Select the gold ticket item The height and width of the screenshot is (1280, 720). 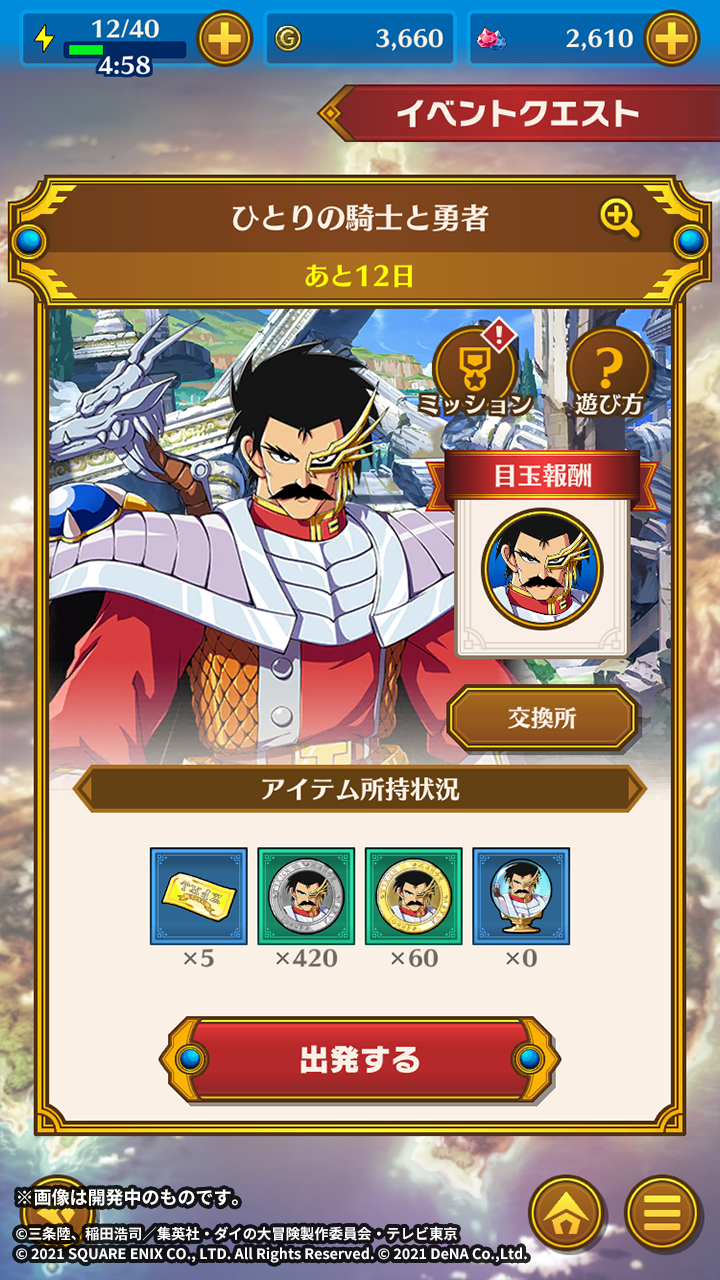tap(198, 896)
